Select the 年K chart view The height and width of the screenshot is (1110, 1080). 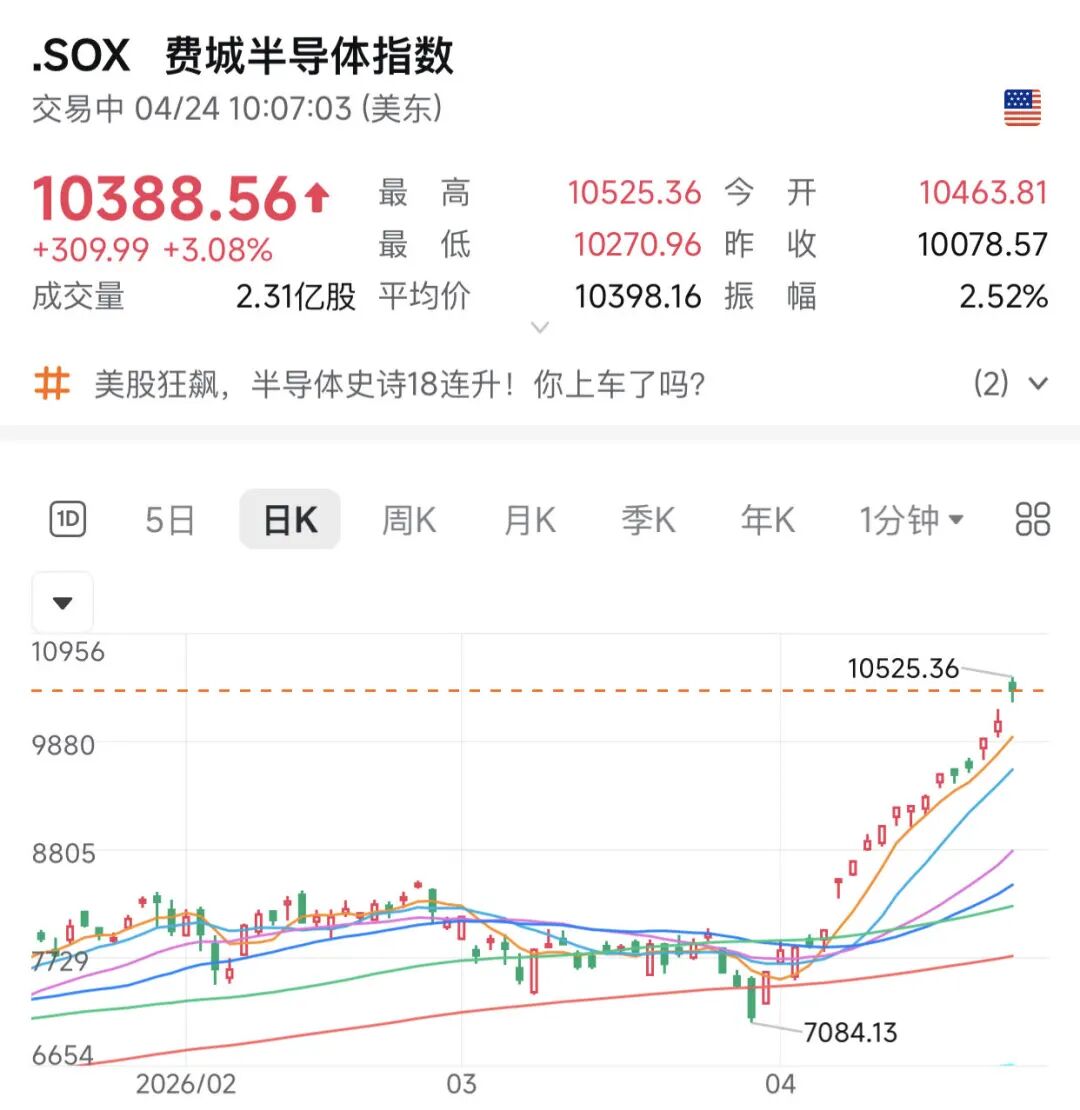[767, 519]
